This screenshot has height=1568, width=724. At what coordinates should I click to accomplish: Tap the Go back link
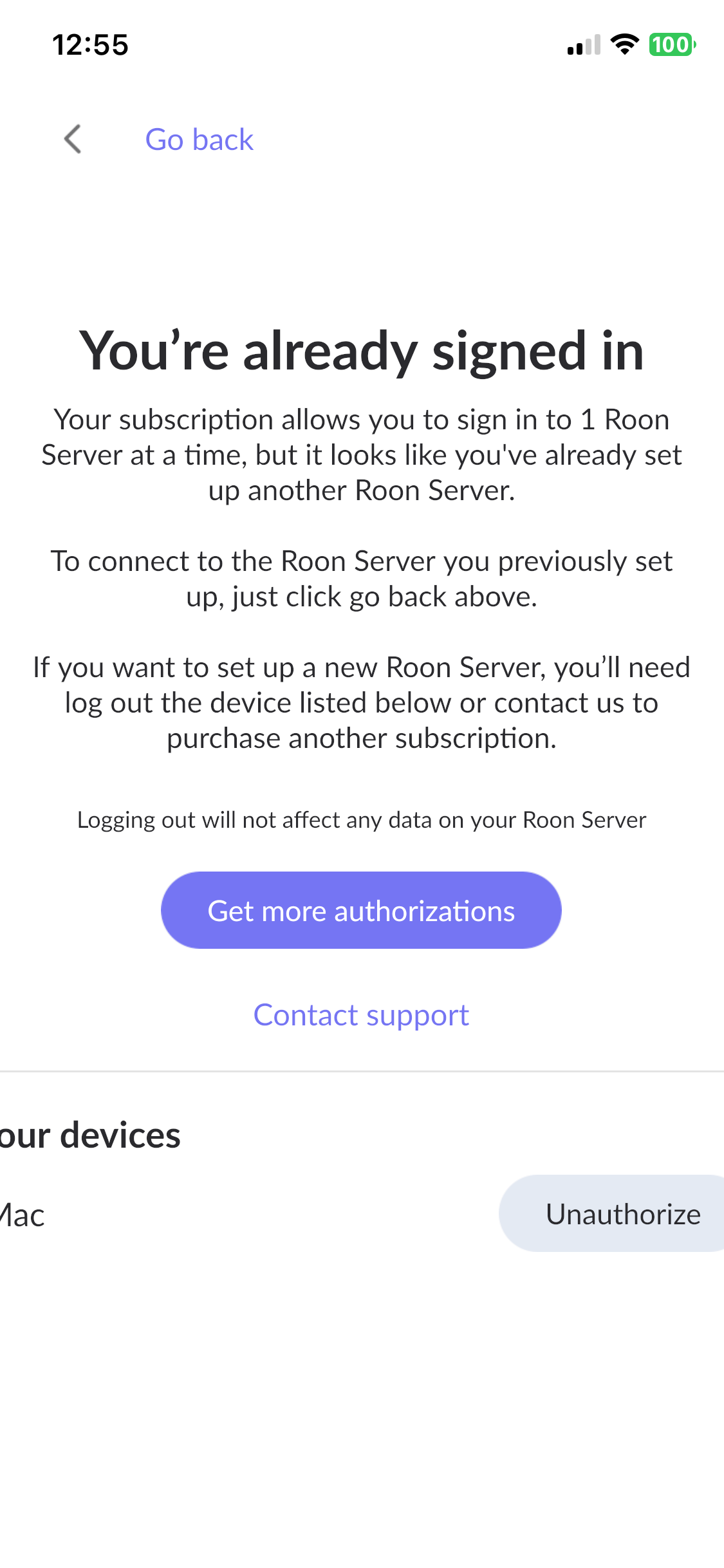tap(200, 140)
